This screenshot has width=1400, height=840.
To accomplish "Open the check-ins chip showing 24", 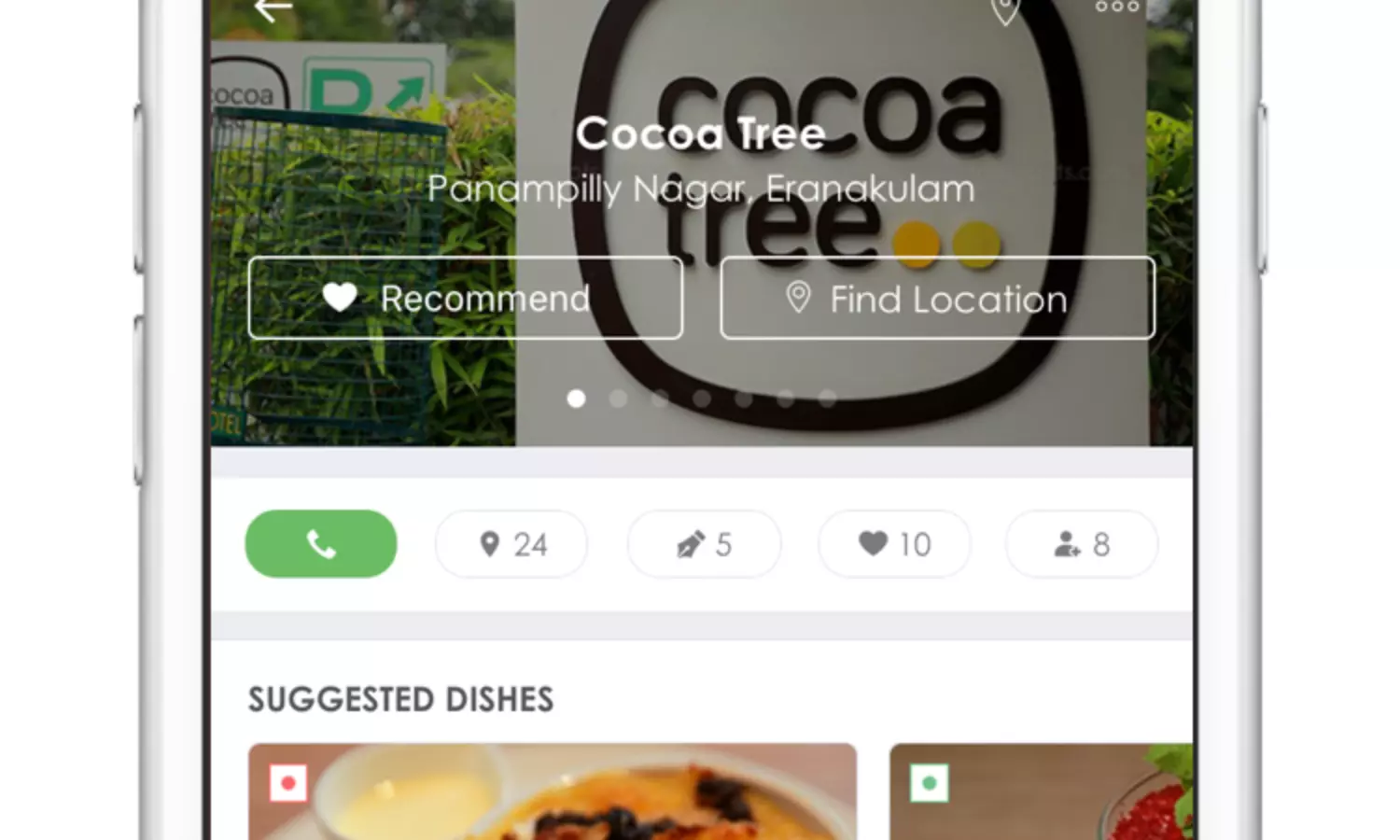I will tap(511, 543).
